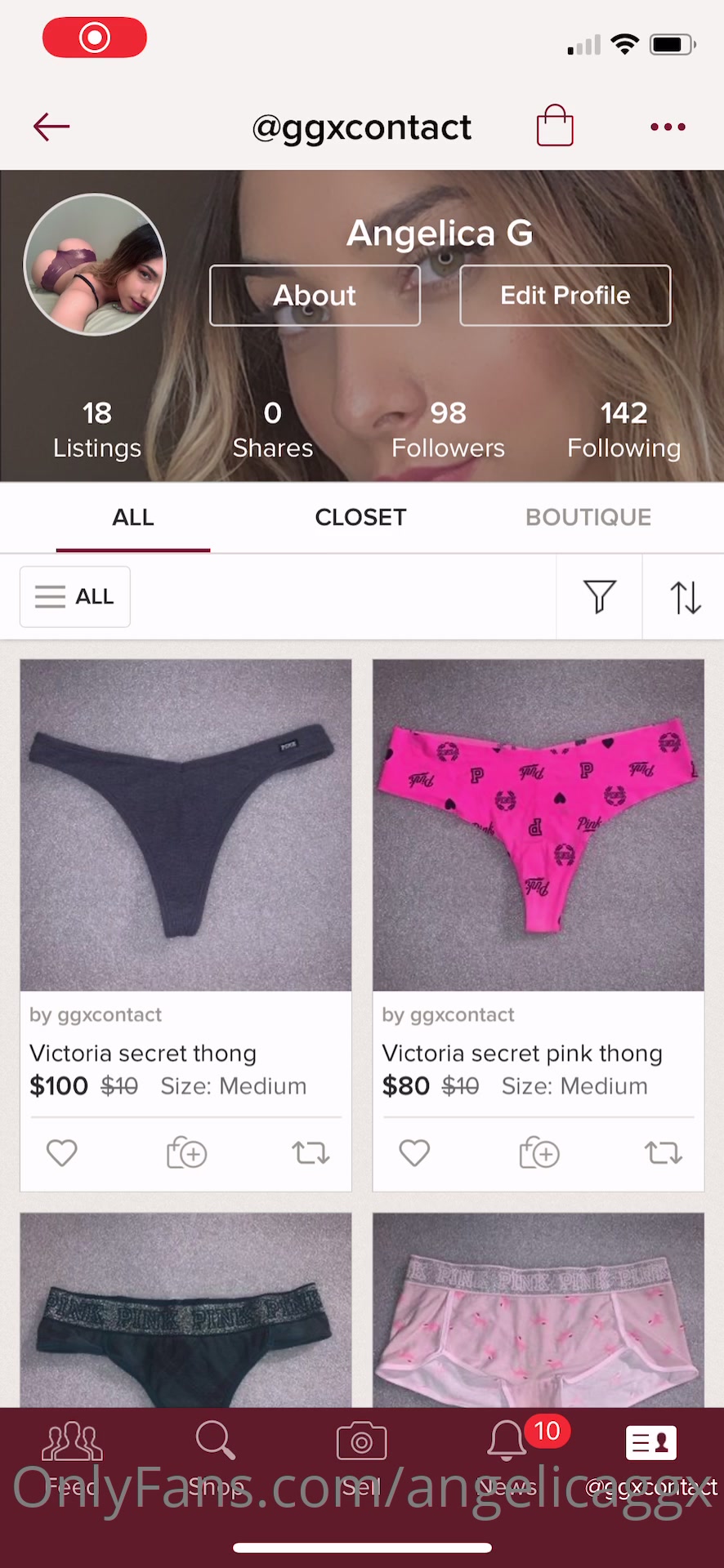Open the sort arrows options
Image resolution: width=724 pixels, height=1568 pixels.
(685, 597)
